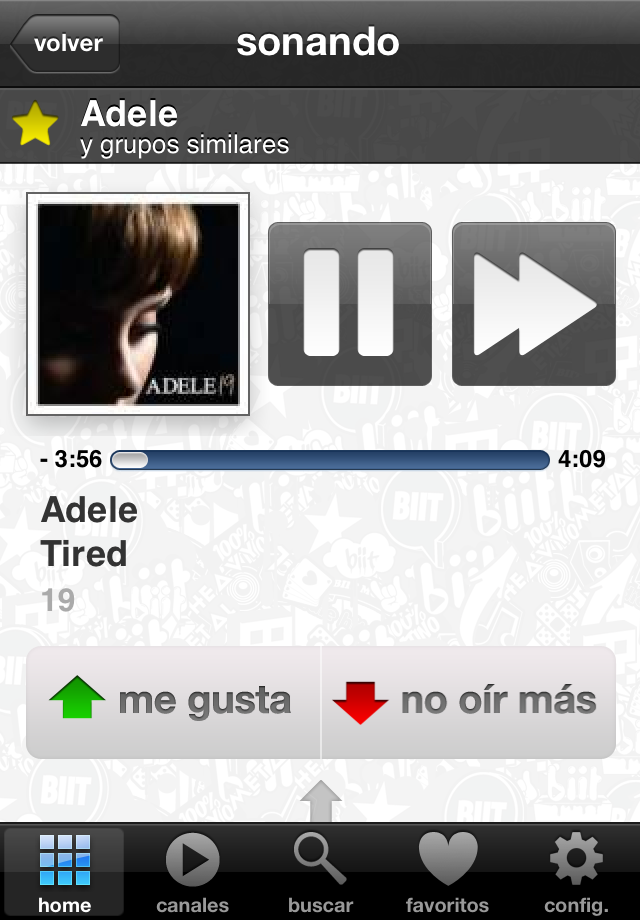Switch to the home tab

[64, 873]
